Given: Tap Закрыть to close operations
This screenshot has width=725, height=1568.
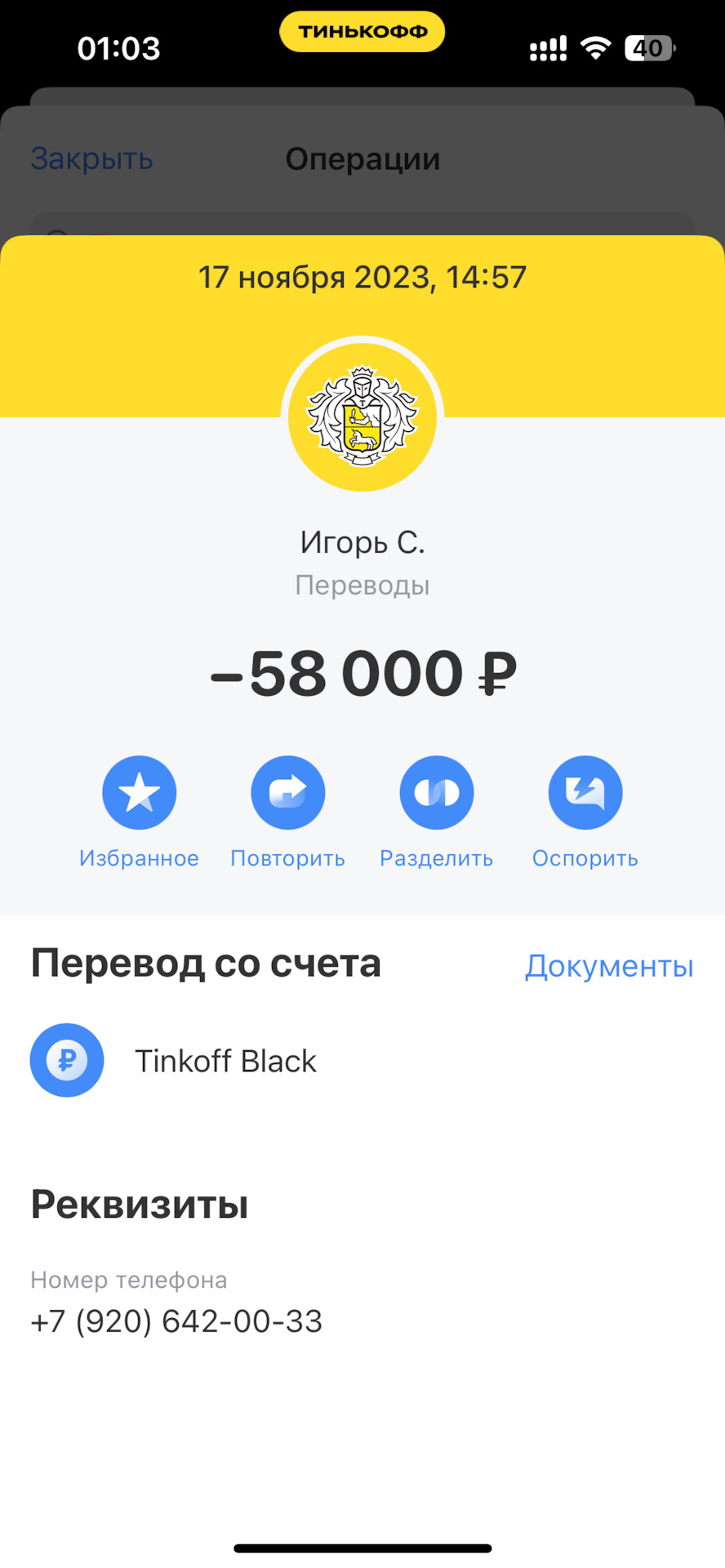Looking at the screenshot, I should pos(91,159).
